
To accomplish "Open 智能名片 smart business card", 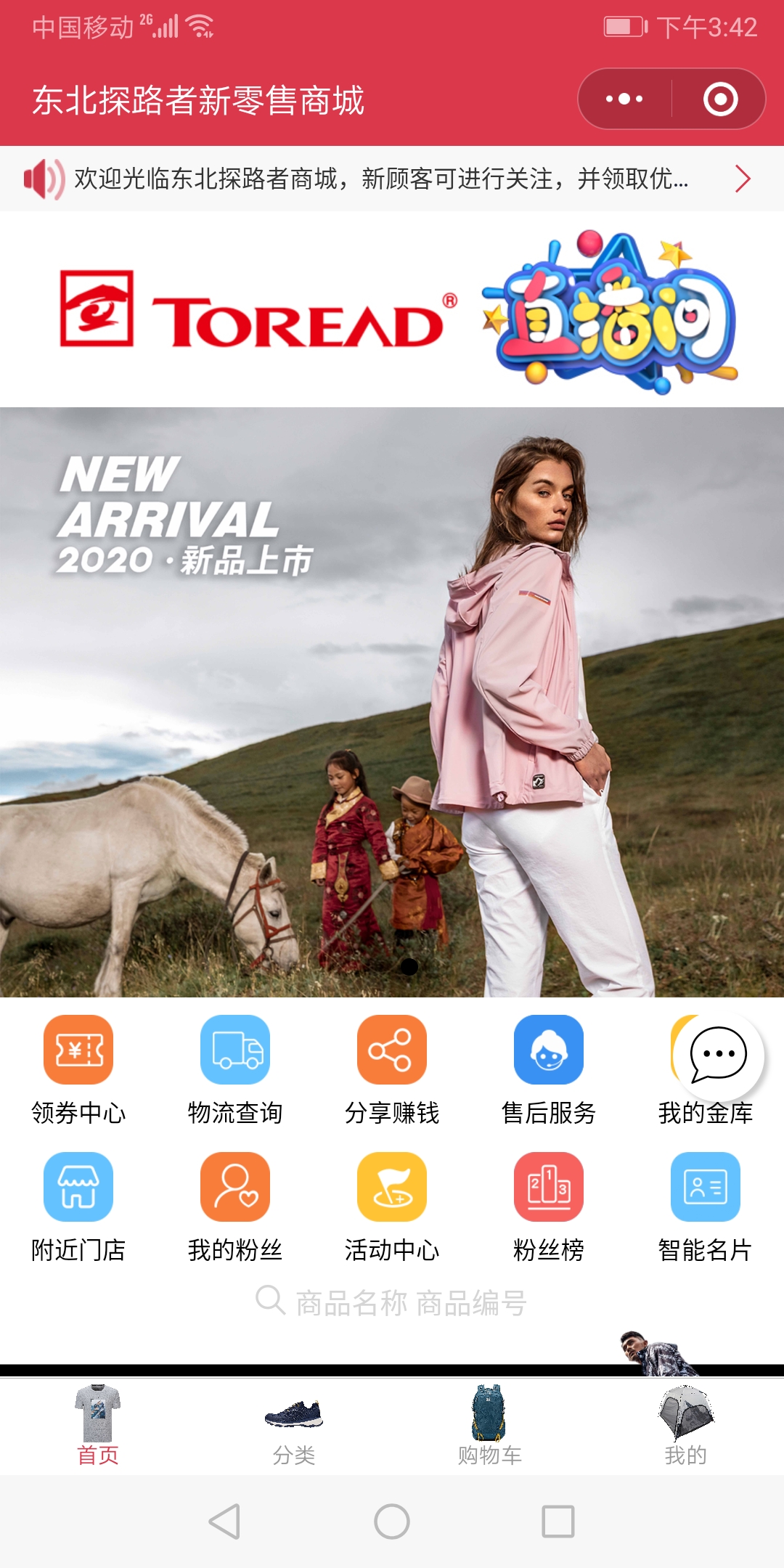I will tap(706, 1206).
